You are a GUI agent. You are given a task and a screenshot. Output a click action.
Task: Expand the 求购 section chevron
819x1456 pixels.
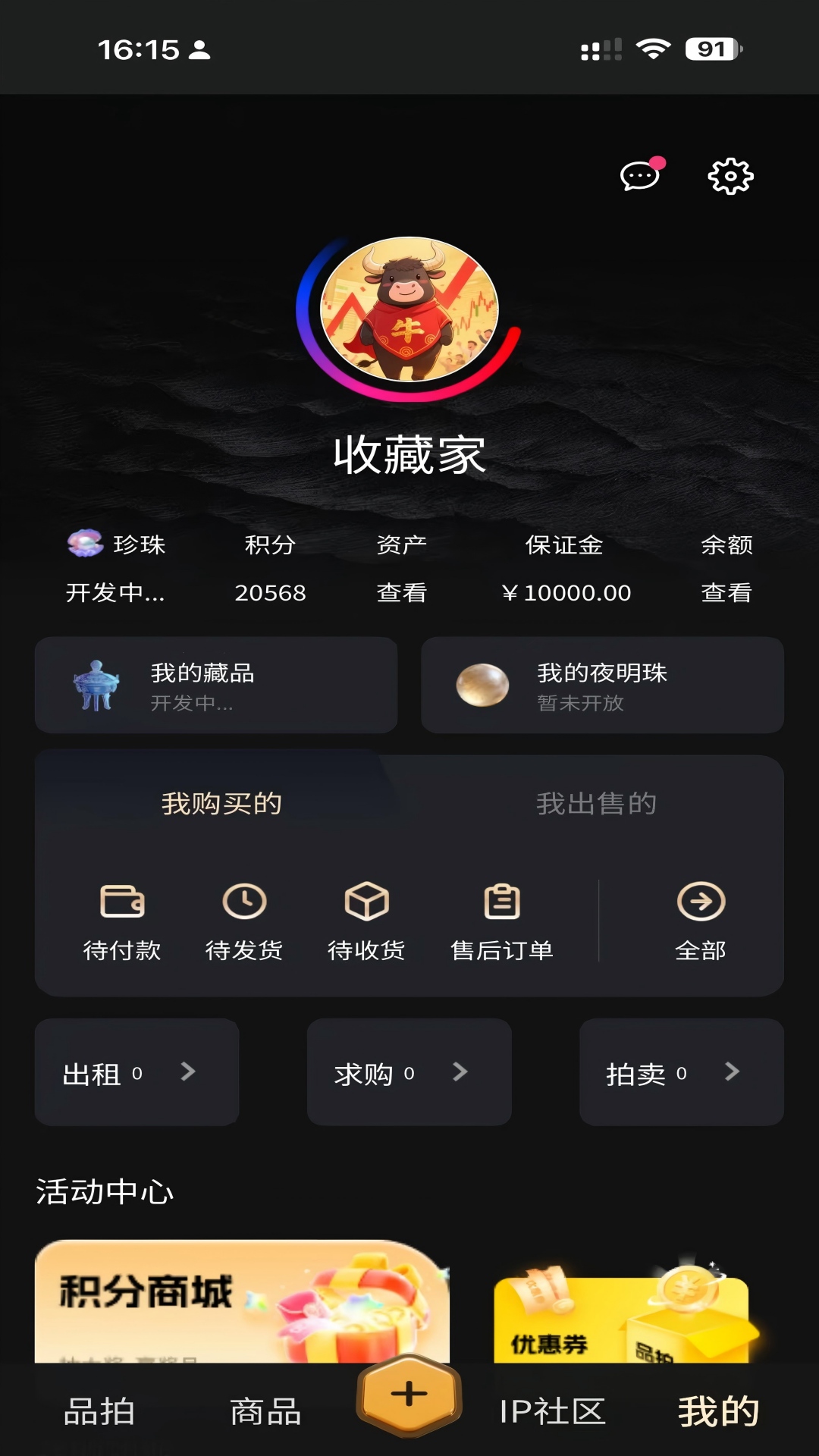pyautogui.click(x=460, y=1072)
